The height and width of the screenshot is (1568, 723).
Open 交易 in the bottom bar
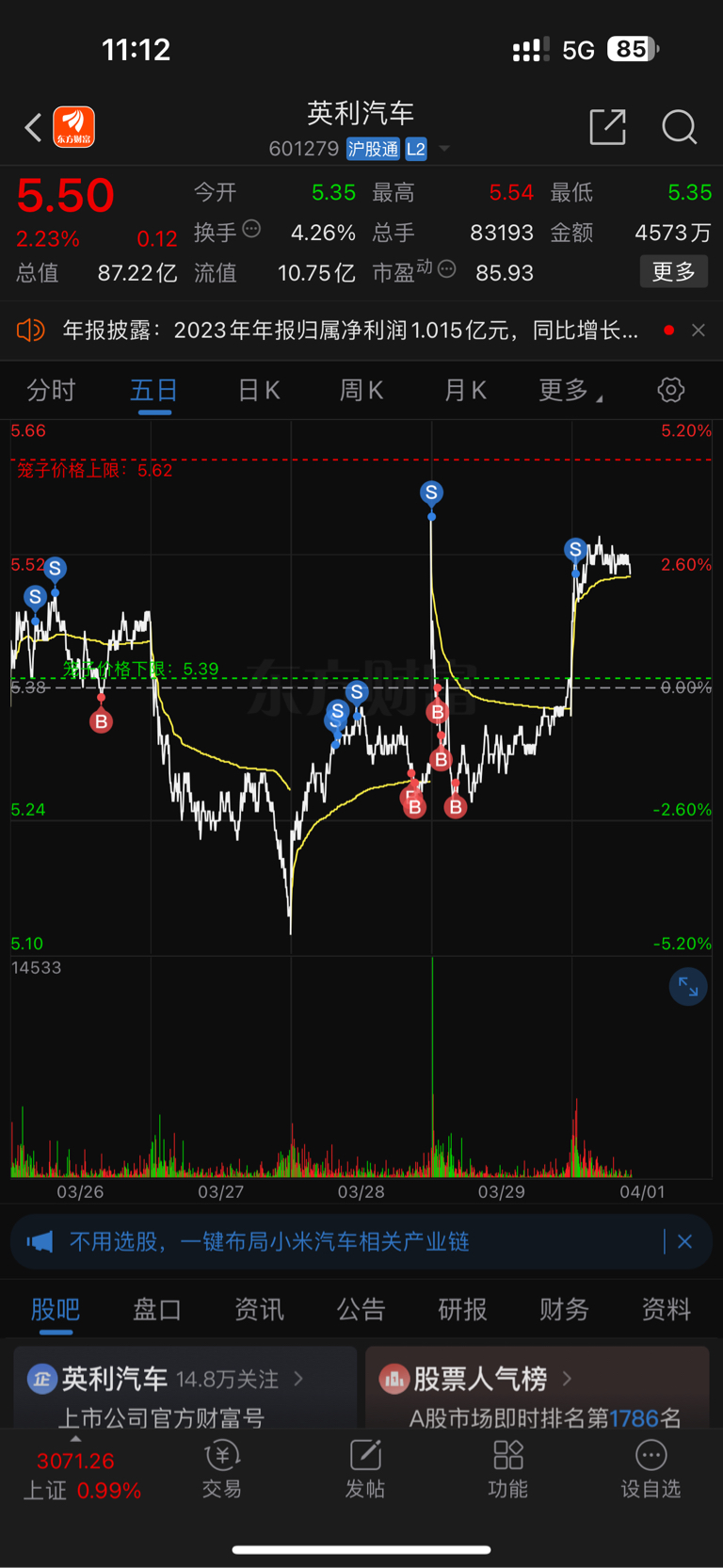(222, 1468)
